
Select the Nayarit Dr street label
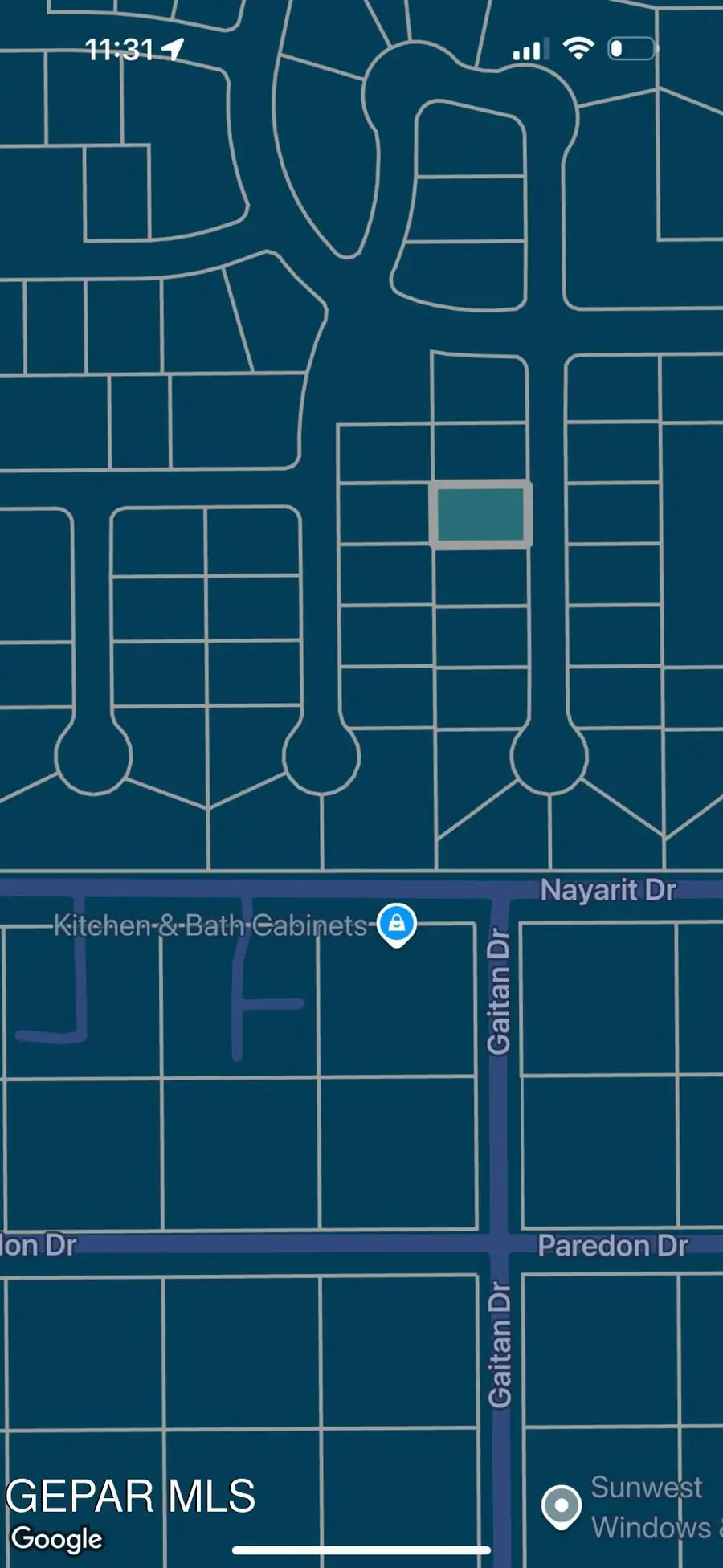pos(609,888)
